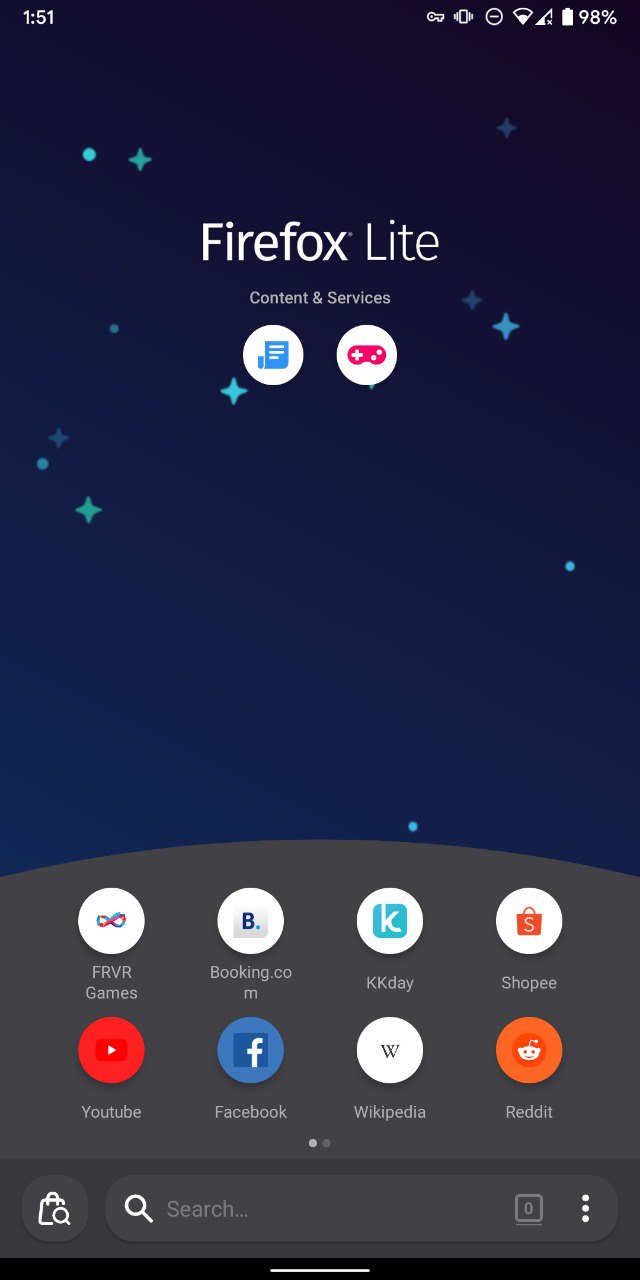Open the Booking.com shortcut
Screen dimensions: 640x1280
click(x=250, y=921)
